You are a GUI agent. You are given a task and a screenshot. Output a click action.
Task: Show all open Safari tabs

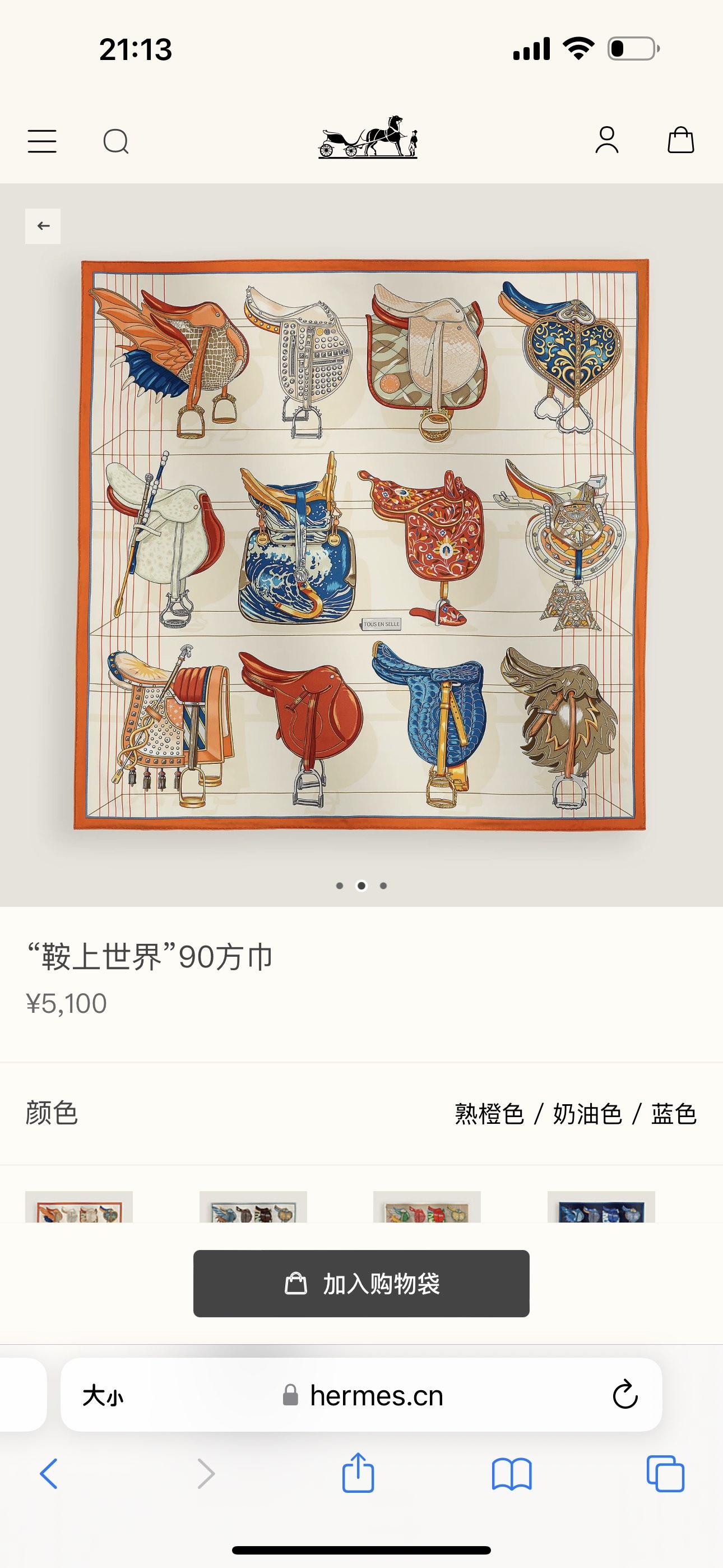click(665, 1474)
